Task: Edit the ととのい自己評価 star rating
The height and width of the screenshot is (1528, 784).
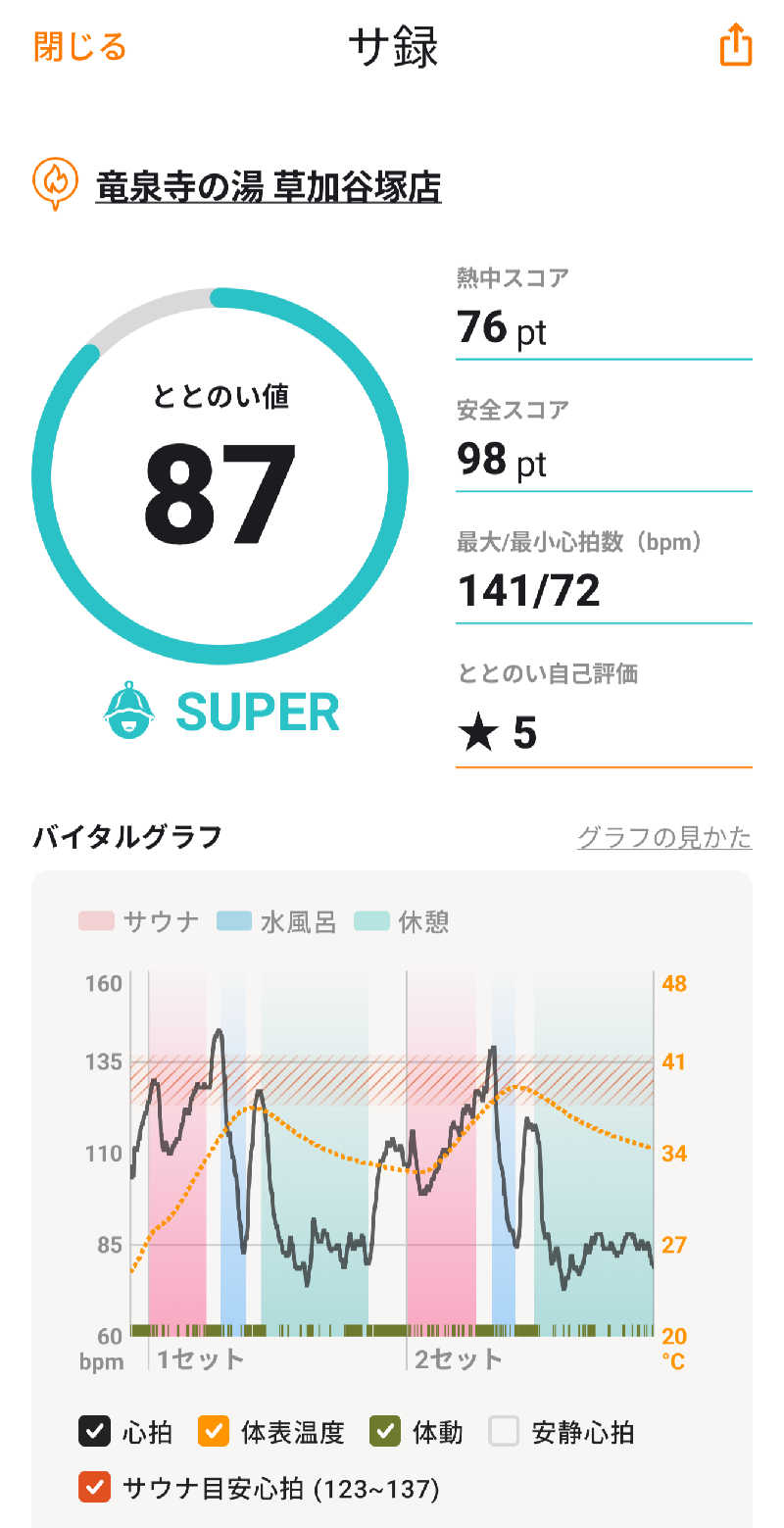Action: click(604, 733)
